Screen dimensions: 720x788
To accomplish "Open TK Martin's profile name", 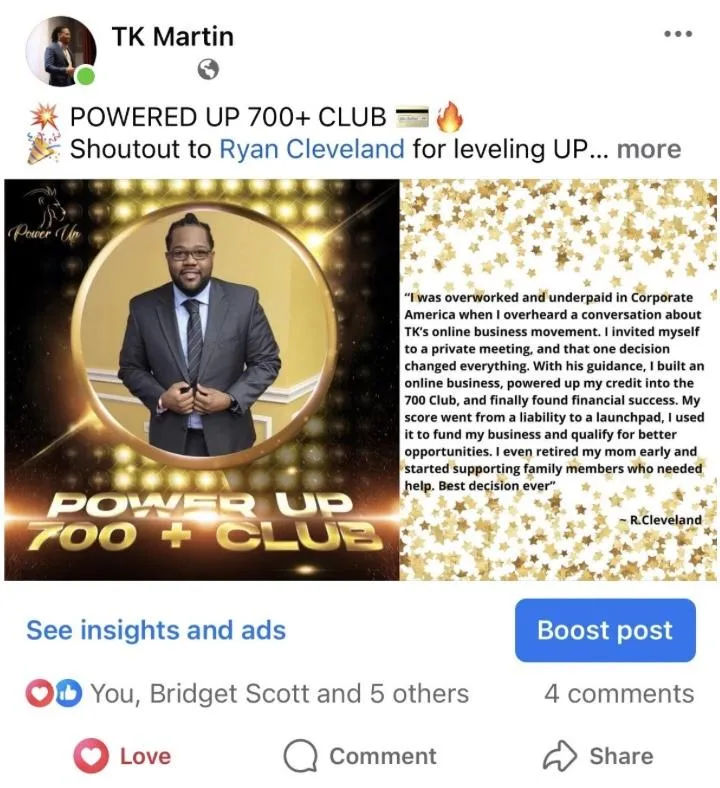I will point(173,37).
